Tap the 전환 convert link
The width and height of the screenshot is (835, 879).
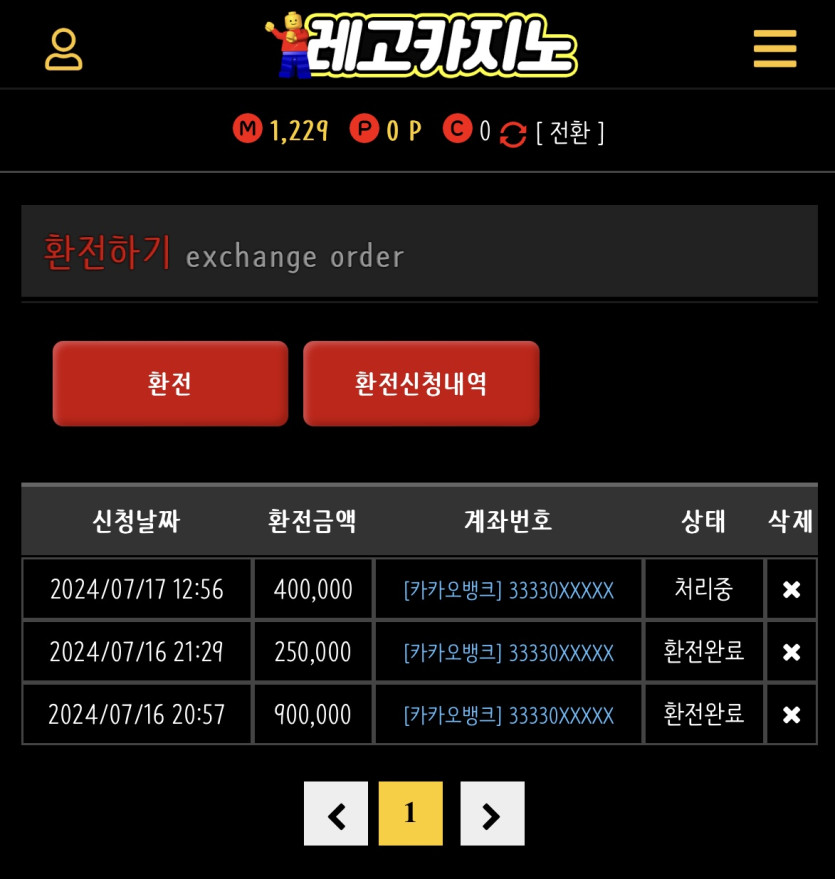570,132
